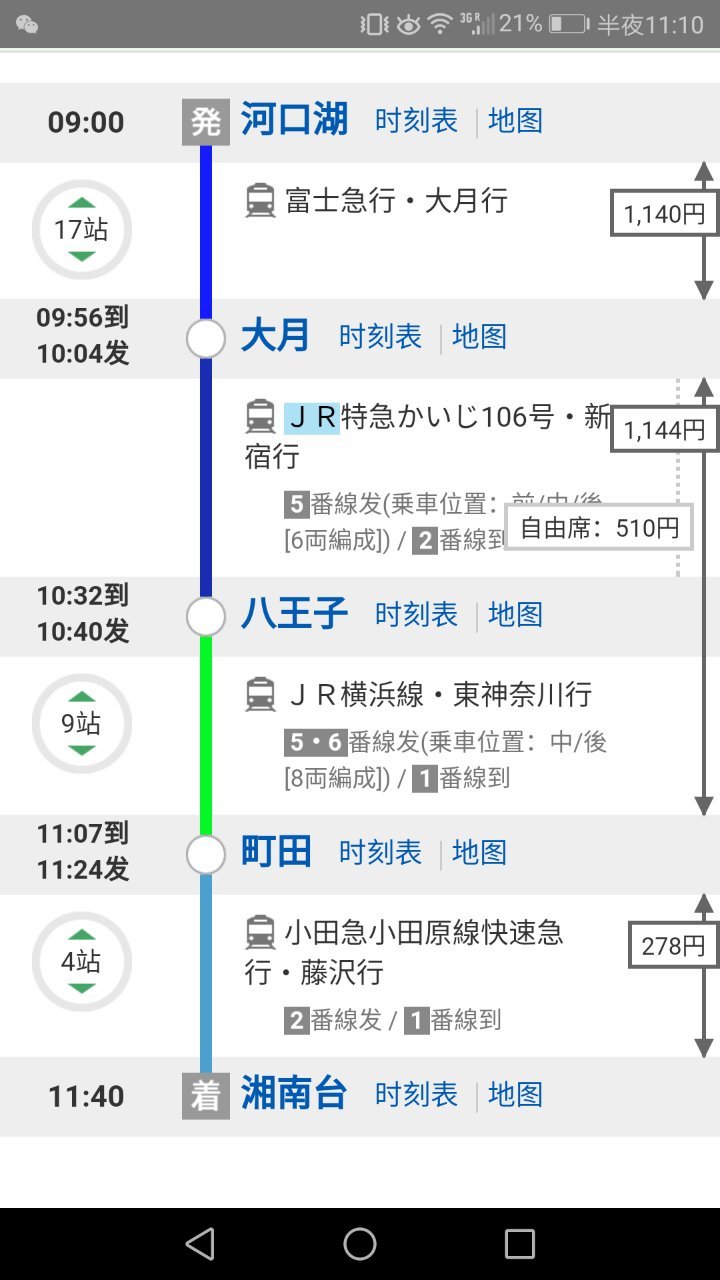Open 時刻表 for 湘南台

416,1095
